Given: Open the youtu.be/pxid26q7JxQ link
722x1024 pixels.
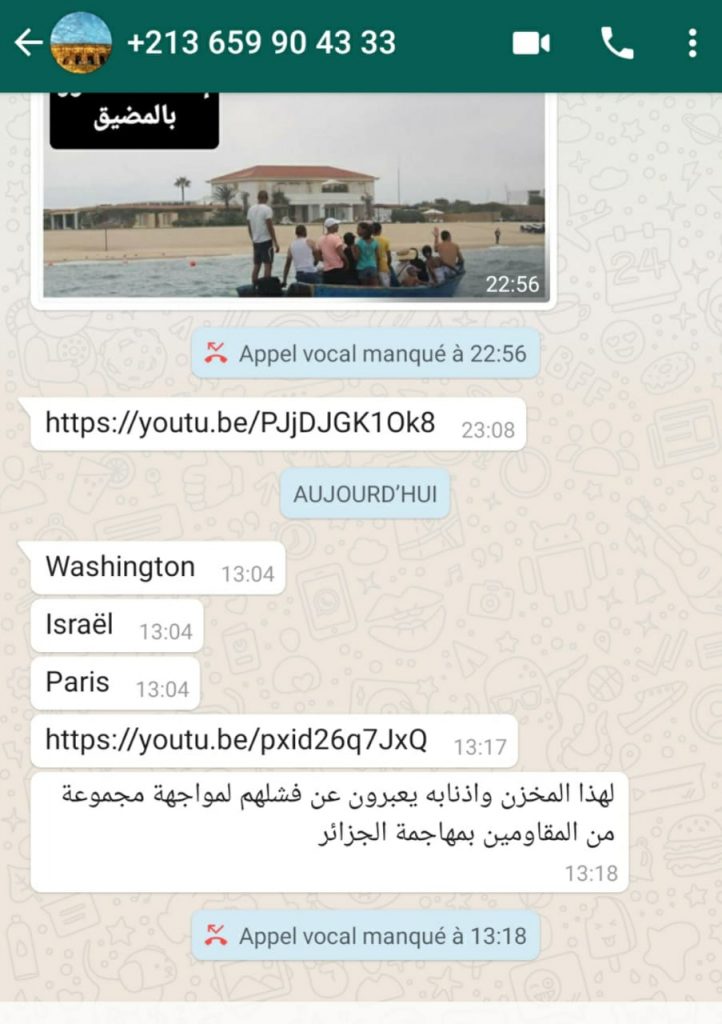Looking at the screenshot, I should 237,741.
